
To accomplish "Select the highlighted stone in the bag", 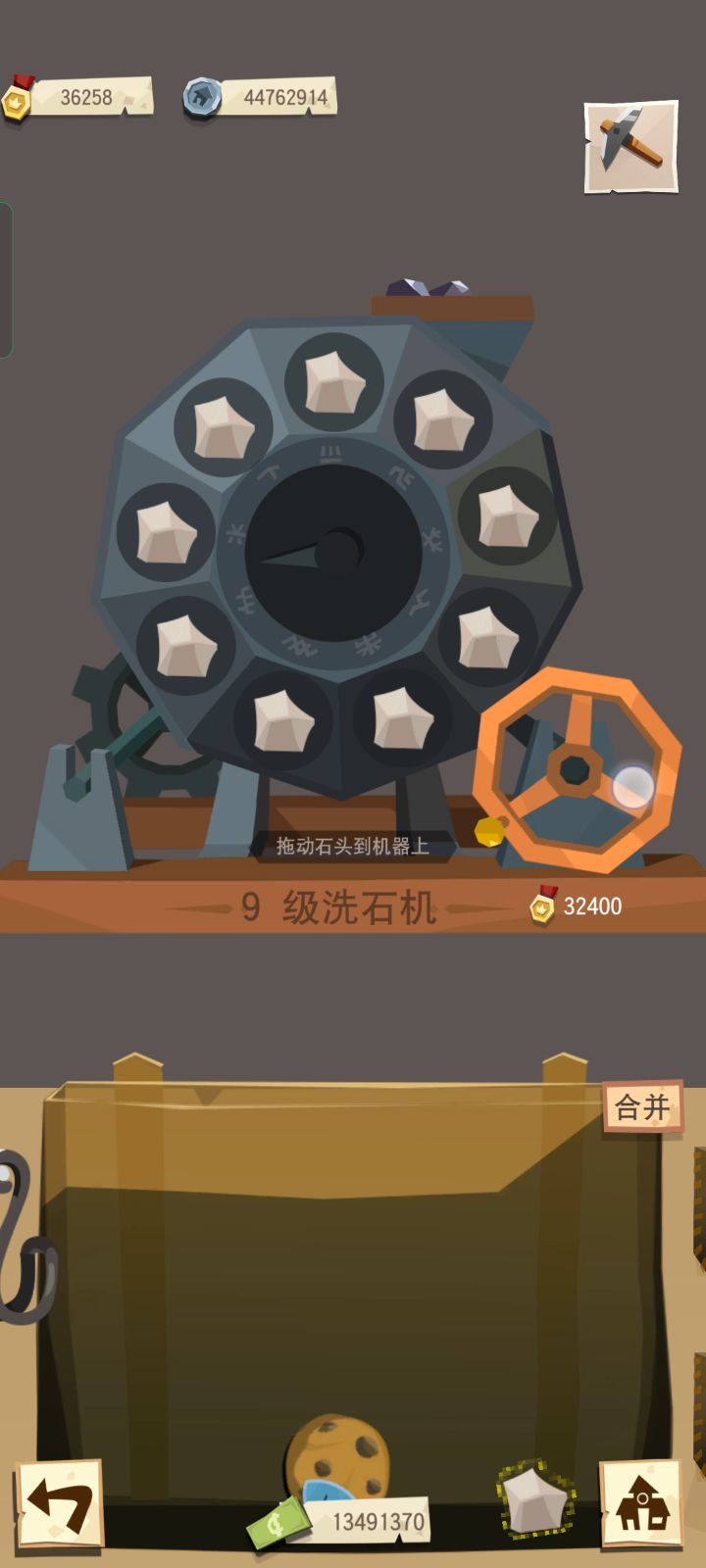I will (534, 1499).
